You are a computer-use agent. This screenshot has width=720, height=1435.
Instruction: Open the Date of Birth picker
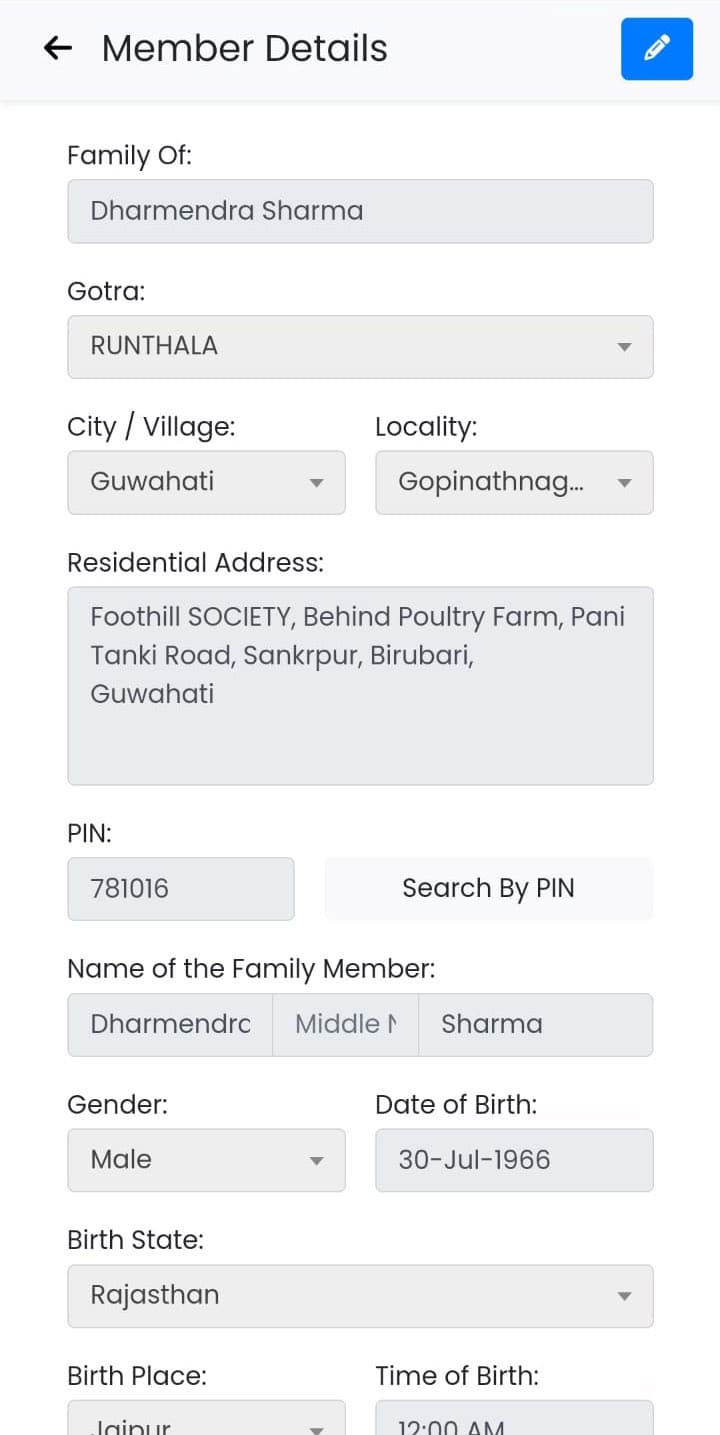514,1160
